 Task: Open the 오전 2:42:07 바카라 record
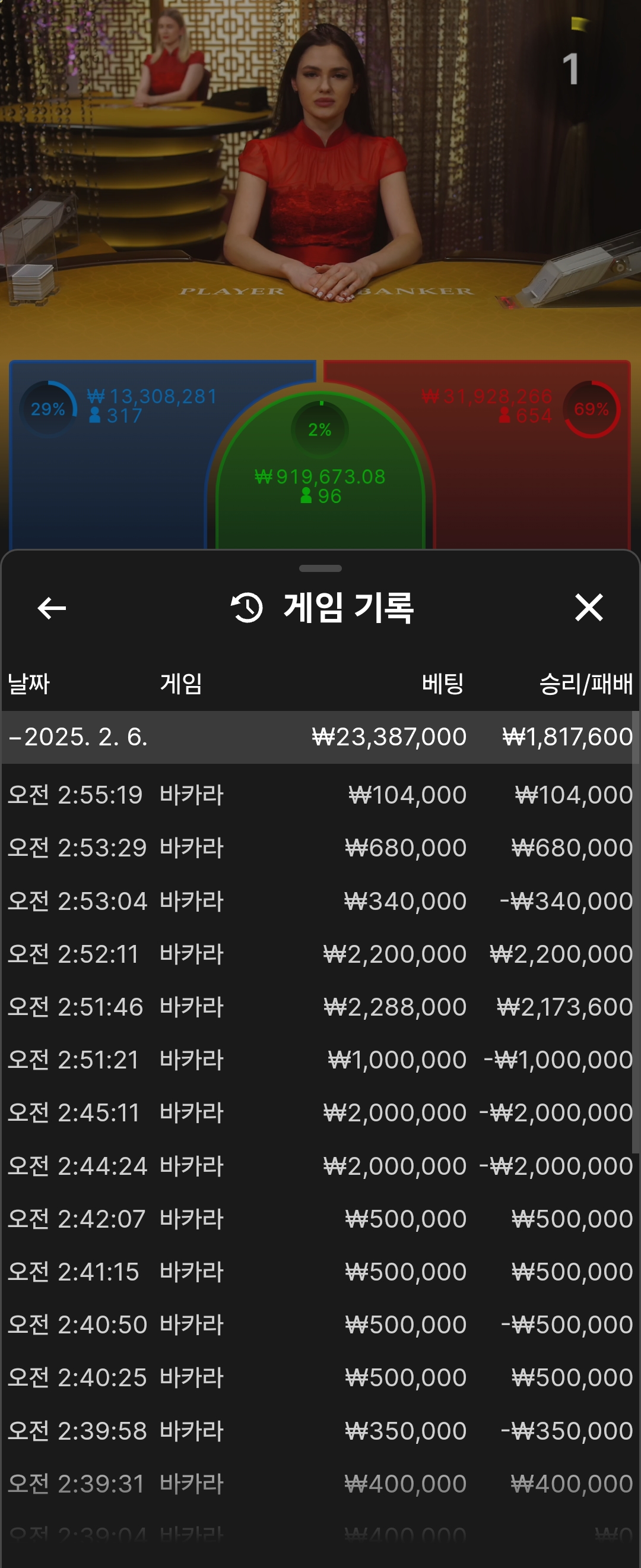point(320,1219)
